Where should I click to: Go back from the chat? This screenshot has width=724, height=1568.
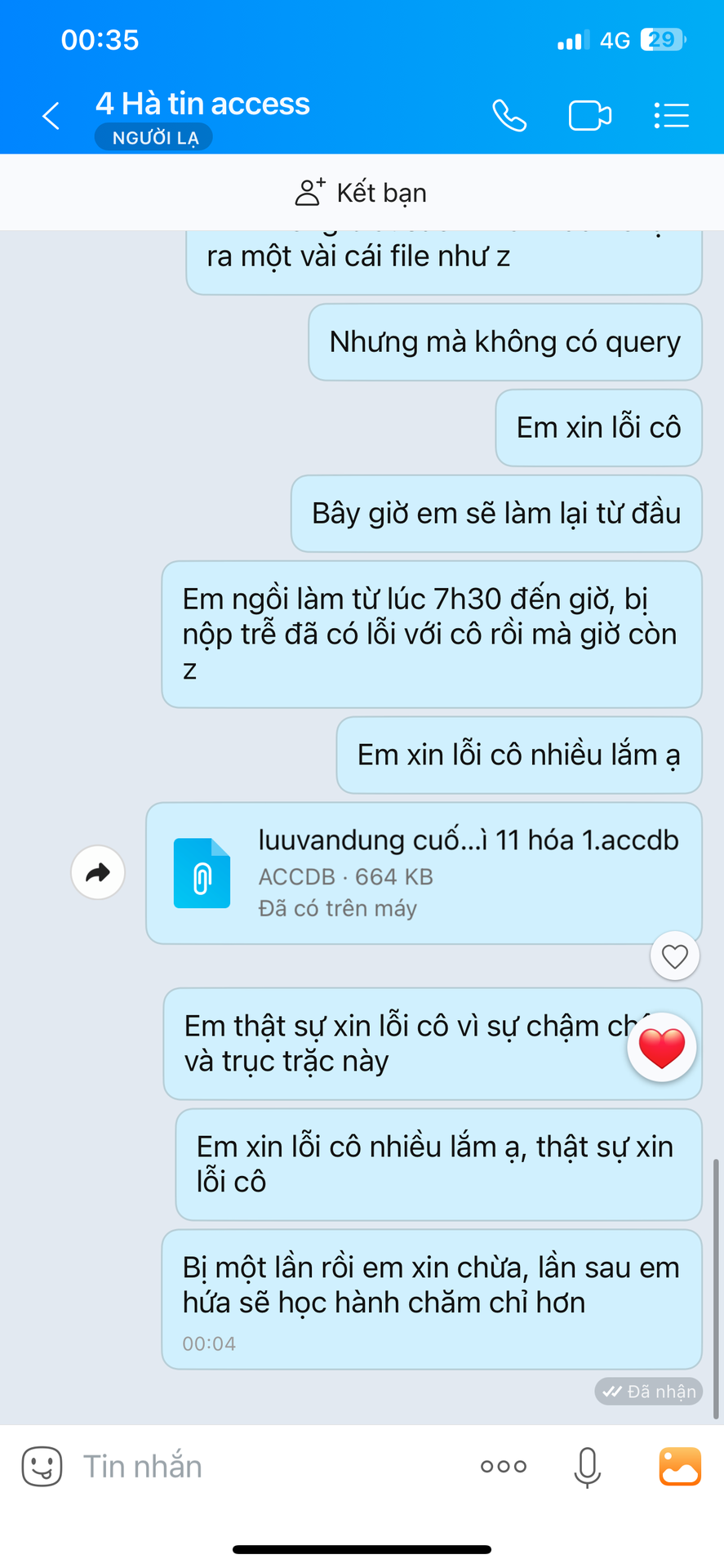coord(51,116)
